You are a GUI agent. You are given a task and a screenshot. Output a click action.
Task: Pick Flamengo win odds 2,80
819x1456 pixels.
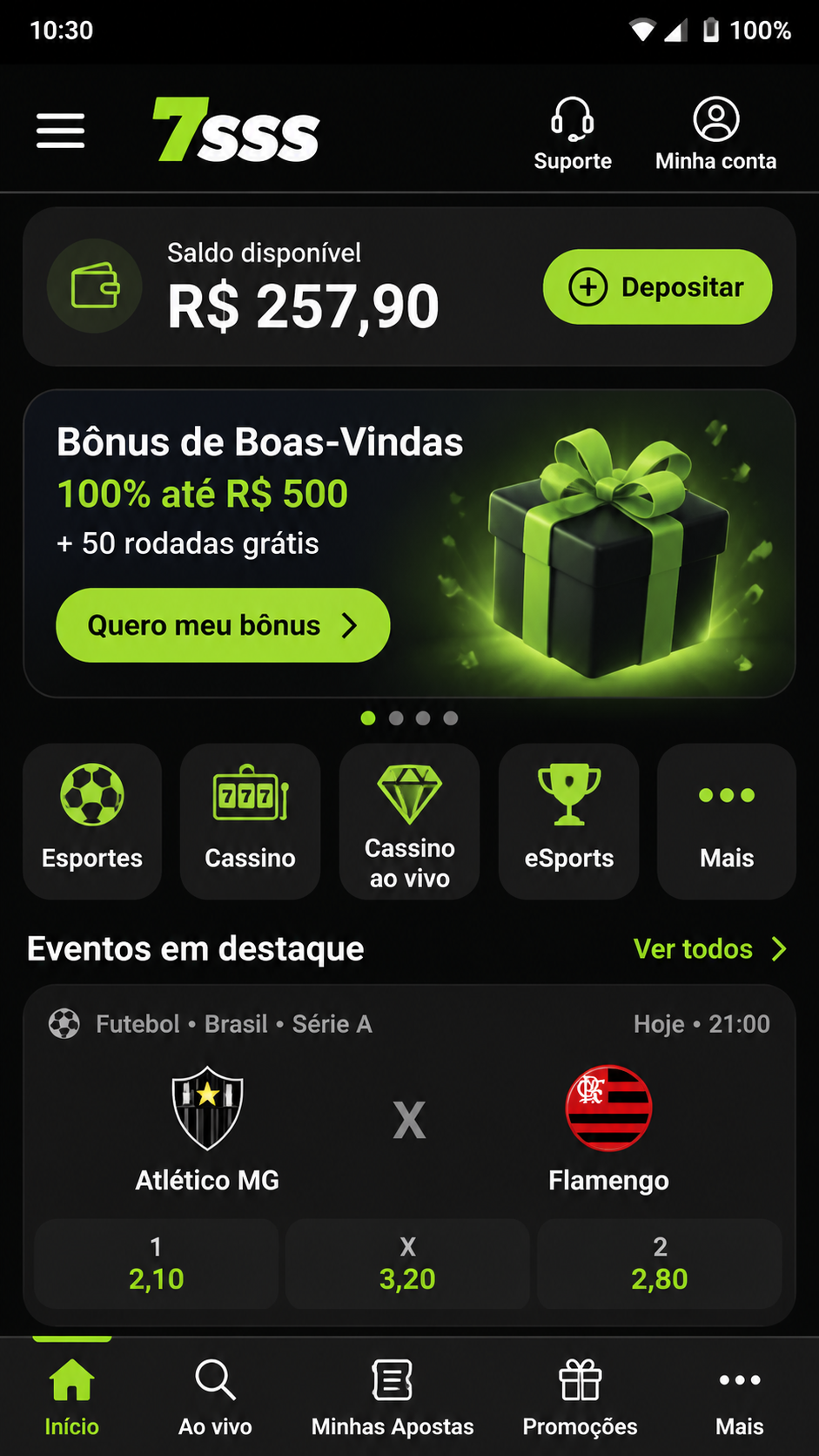tap(659, 1264)
